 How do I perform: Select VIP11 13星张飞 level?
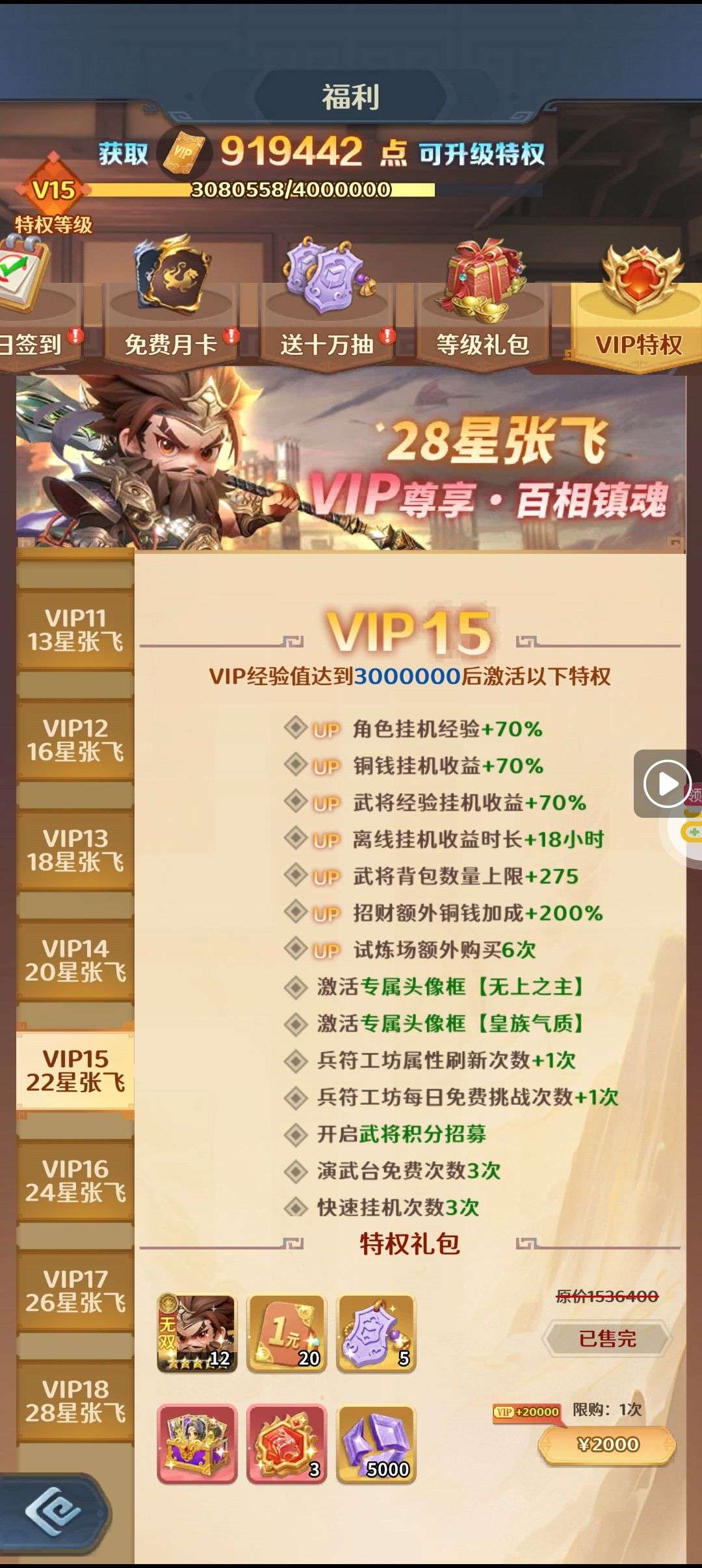(x=75, y=629)
